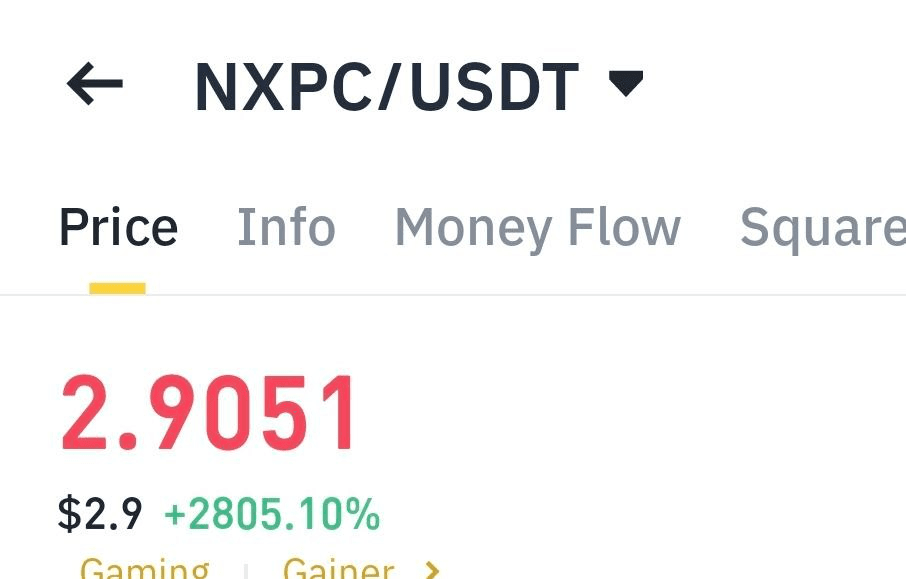This screenshot has width=906, height=579.
Task: Open the Gaming category tag
Action: click(145, 568)
